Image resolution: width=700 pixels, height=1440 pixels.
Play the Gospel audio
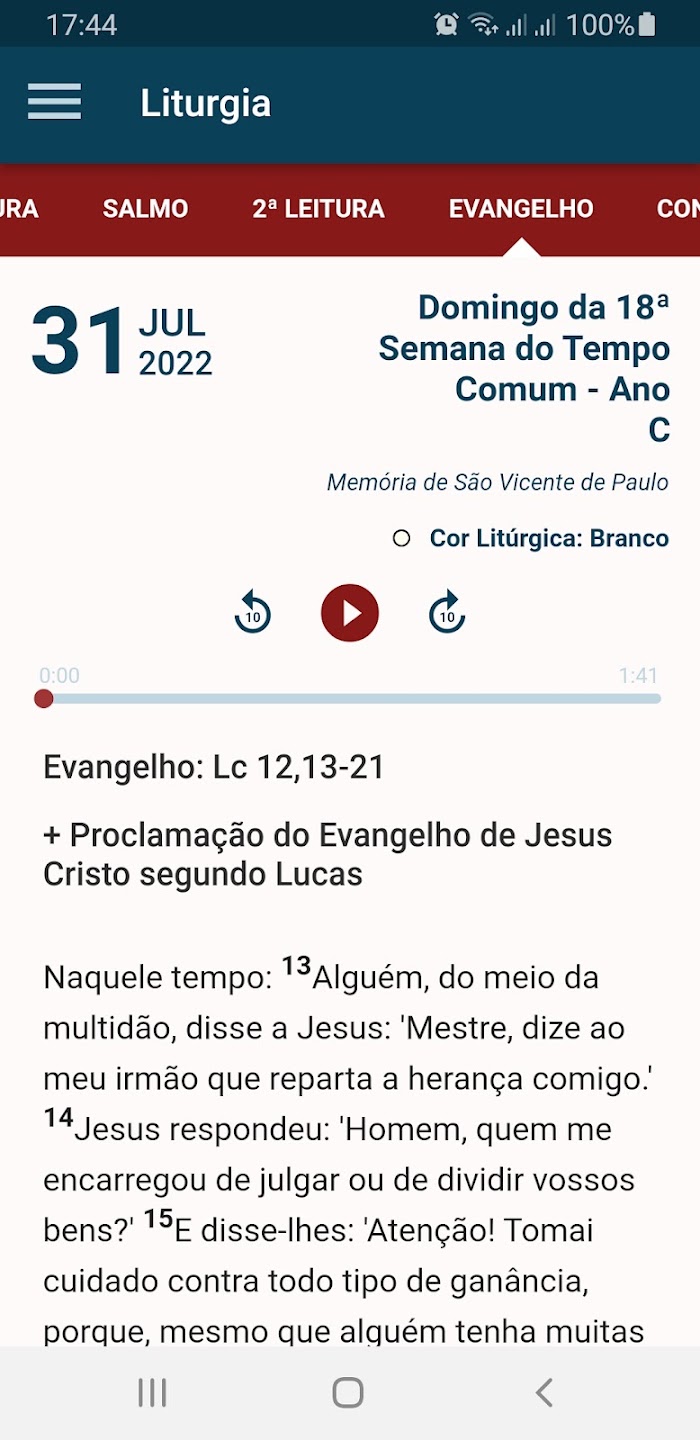(350, 613)
